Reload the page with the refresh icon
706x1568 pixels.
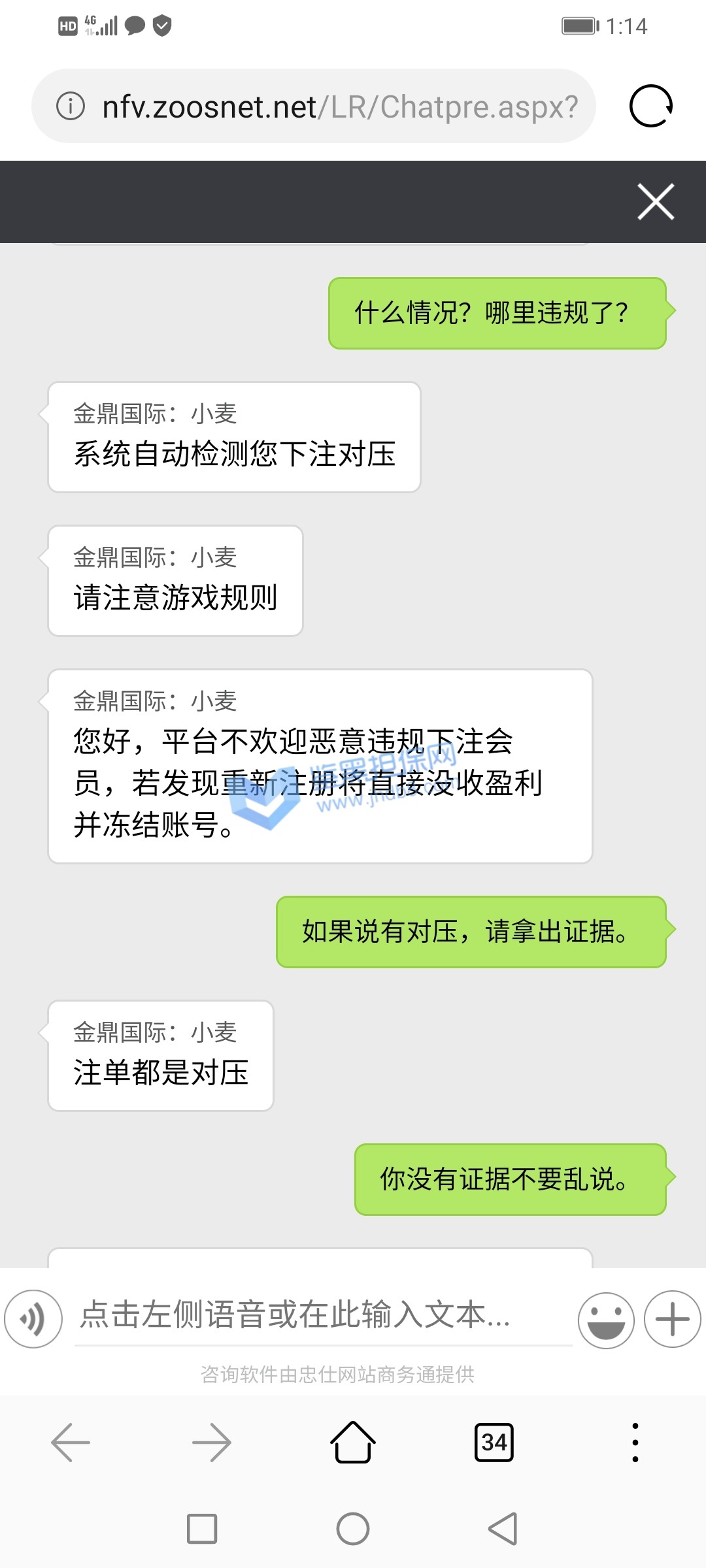tap(651, 106)
